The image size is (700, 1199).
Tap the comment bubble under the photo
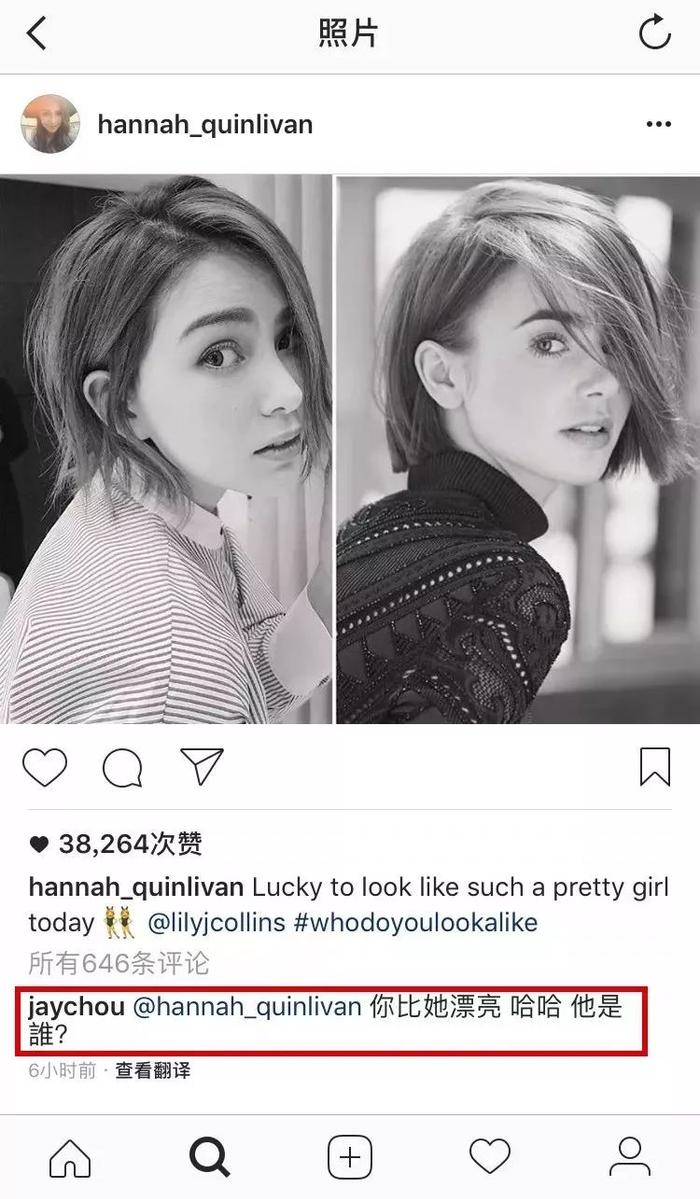pyautogui.click(x=122, y=767)
